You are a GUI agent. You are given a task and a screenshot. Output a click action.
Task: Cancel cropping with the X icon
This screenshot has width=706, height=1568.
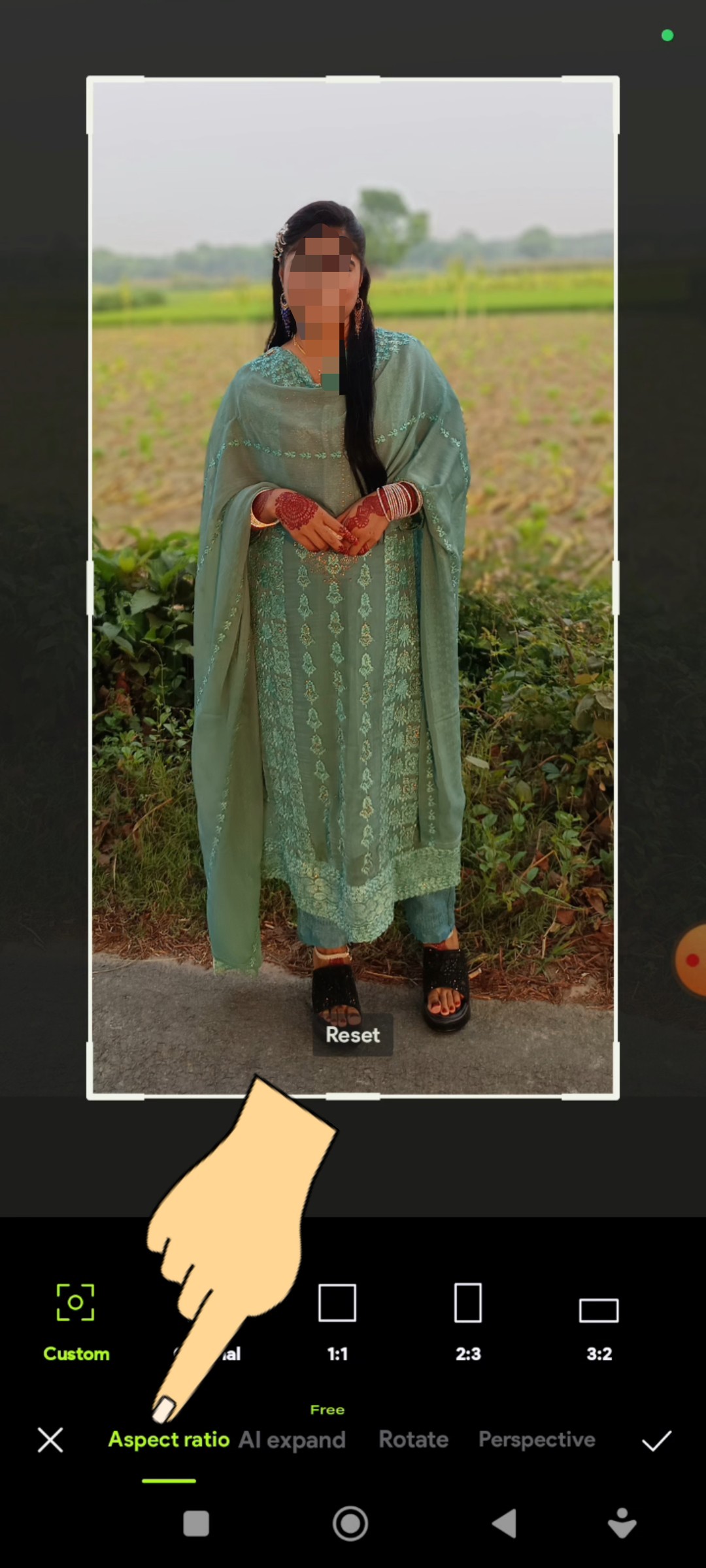tap(50, 1440)
